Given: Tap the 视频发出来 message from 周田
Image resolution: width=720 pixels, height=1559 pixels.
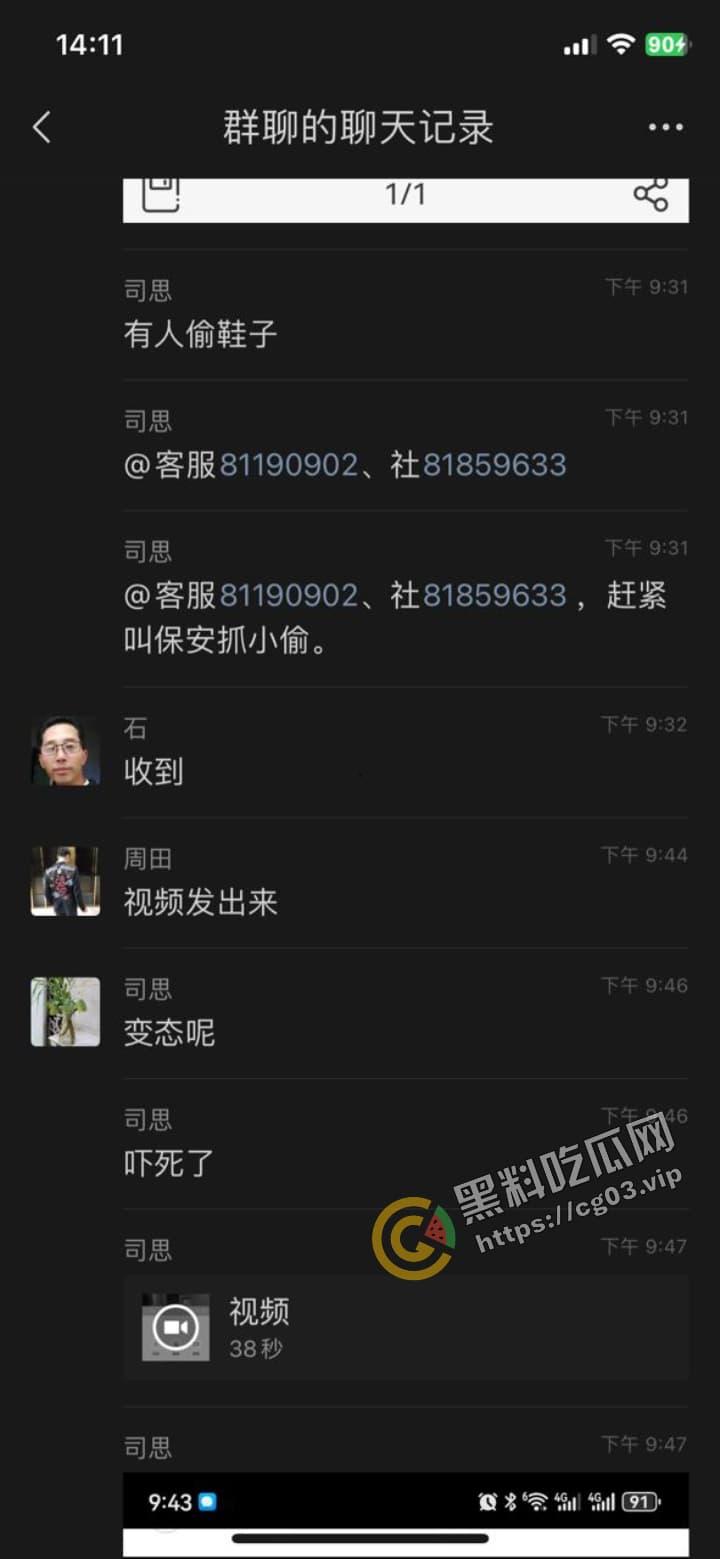Looking at the screenshot, I should 200,902.
